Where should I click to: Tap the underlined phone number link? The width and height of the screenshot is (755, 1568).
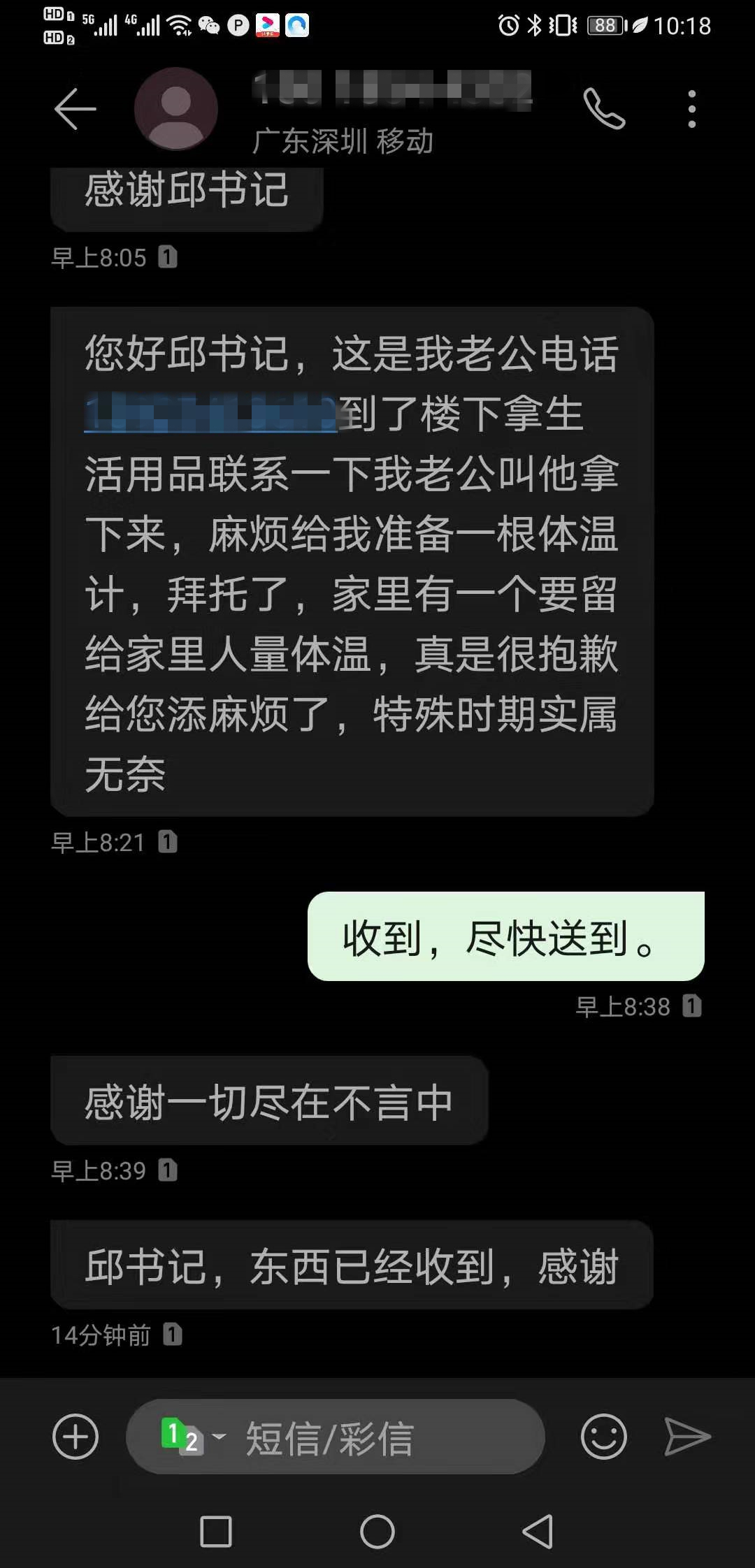click(210, 414)
